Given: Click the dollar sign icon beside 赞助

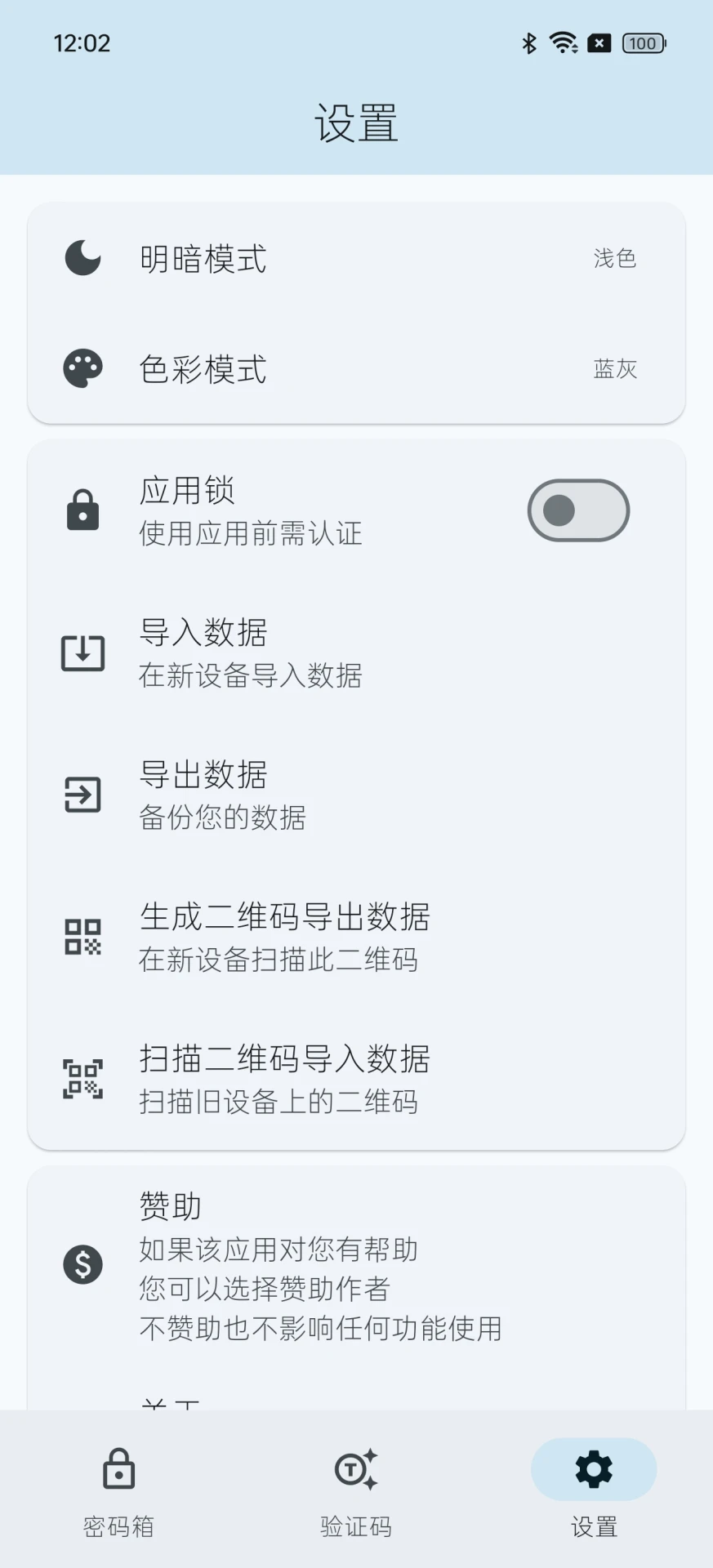Looking at the screenshot, I should [x=82, y=1263].
